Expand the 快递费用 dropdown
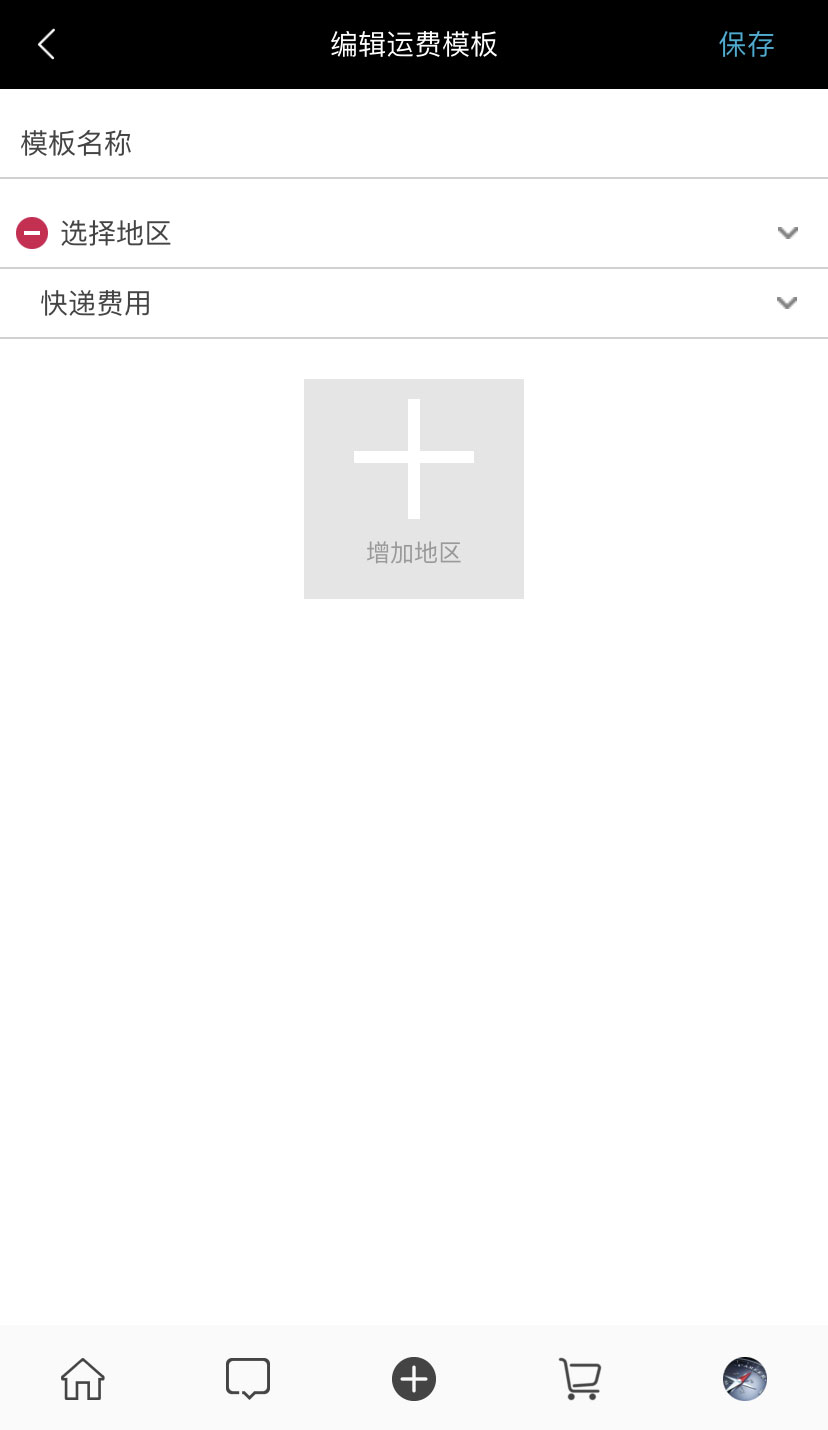 787,303
